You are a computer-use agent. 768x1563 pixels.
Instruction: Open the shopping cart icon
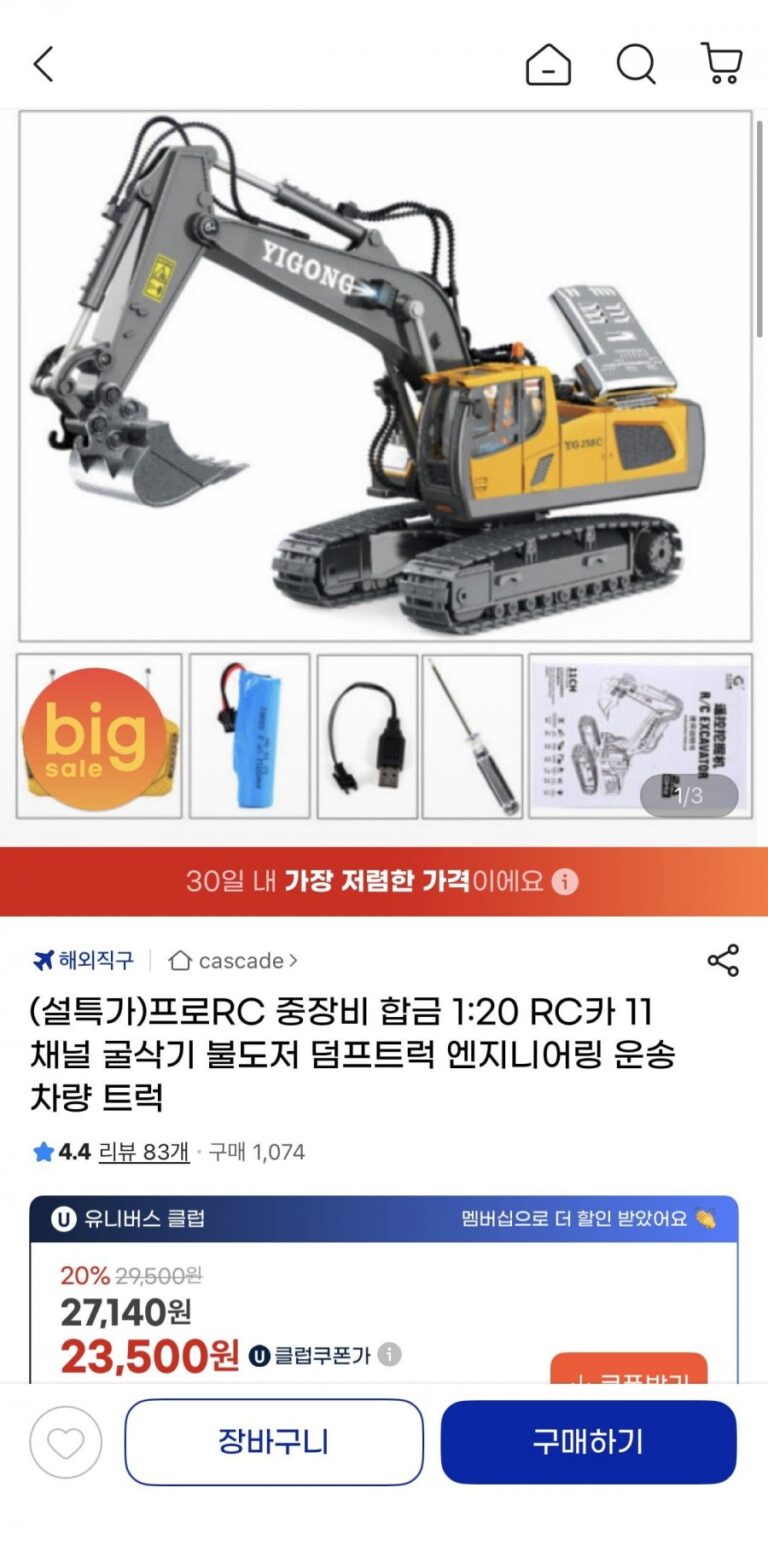(721, 64)
